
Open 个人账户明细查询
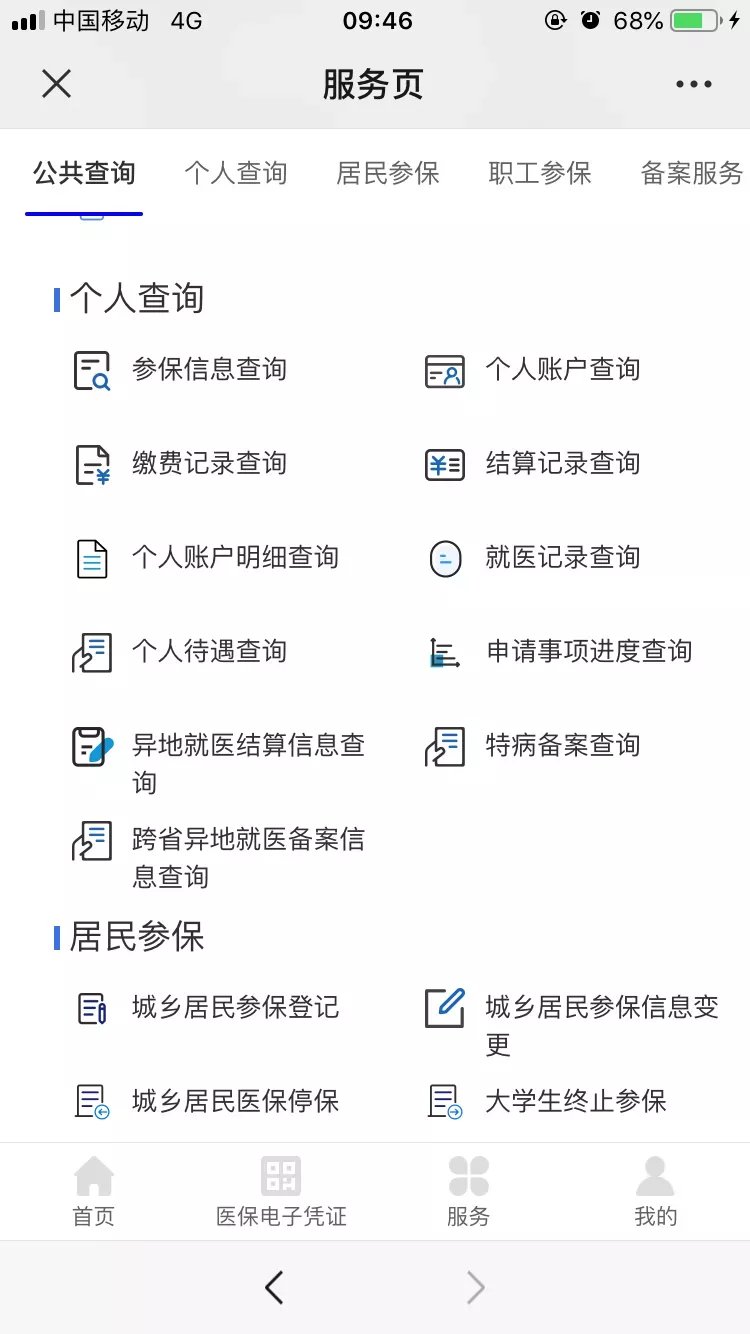[235, 558]
